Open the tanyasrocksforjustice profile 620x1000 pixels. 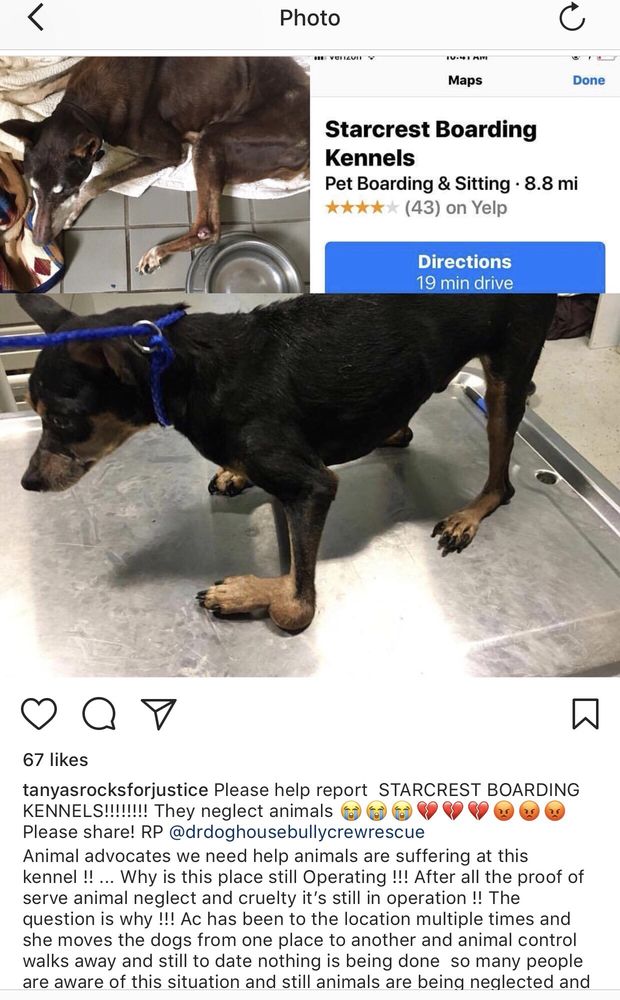pyautogui.click(x=115, y=790)
